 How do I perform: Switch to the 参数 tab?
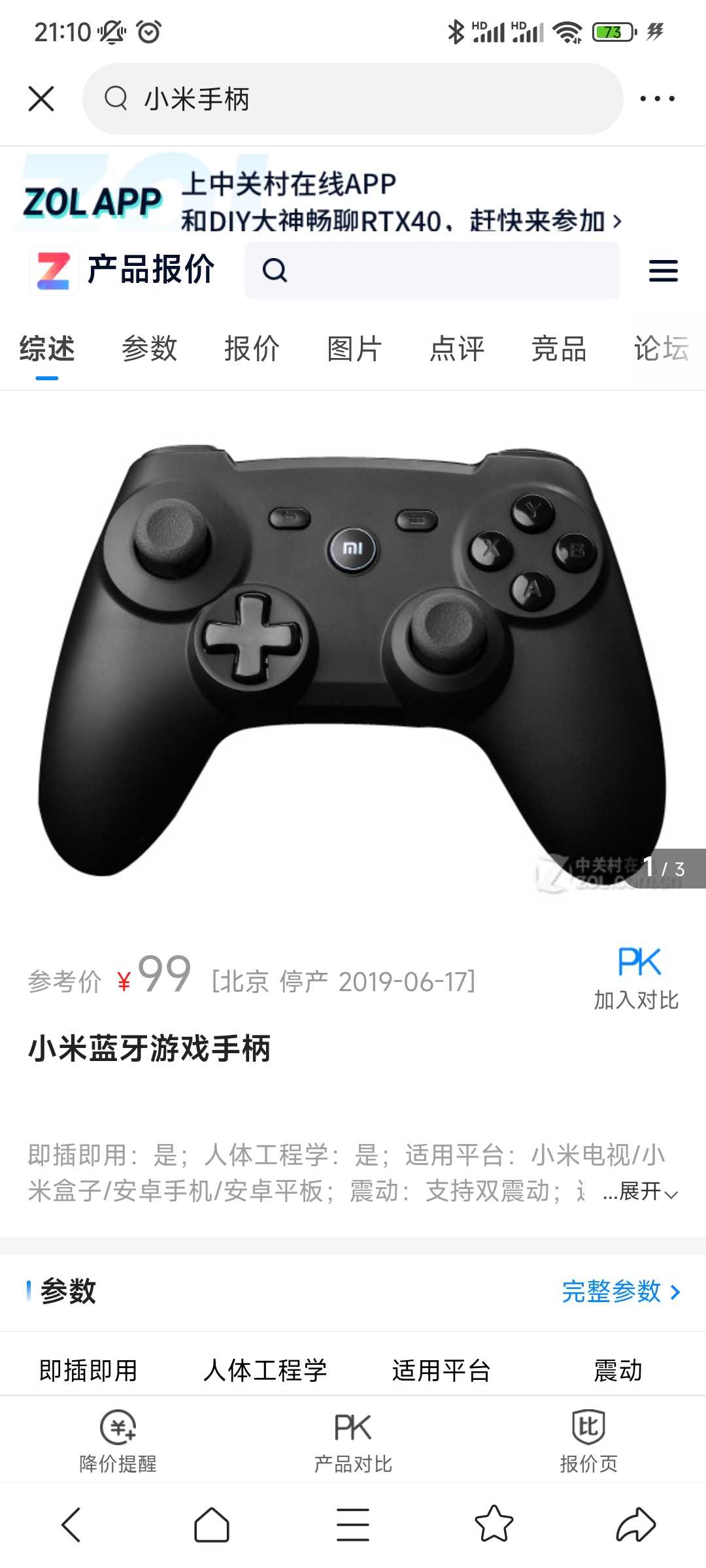coord(149,349)
